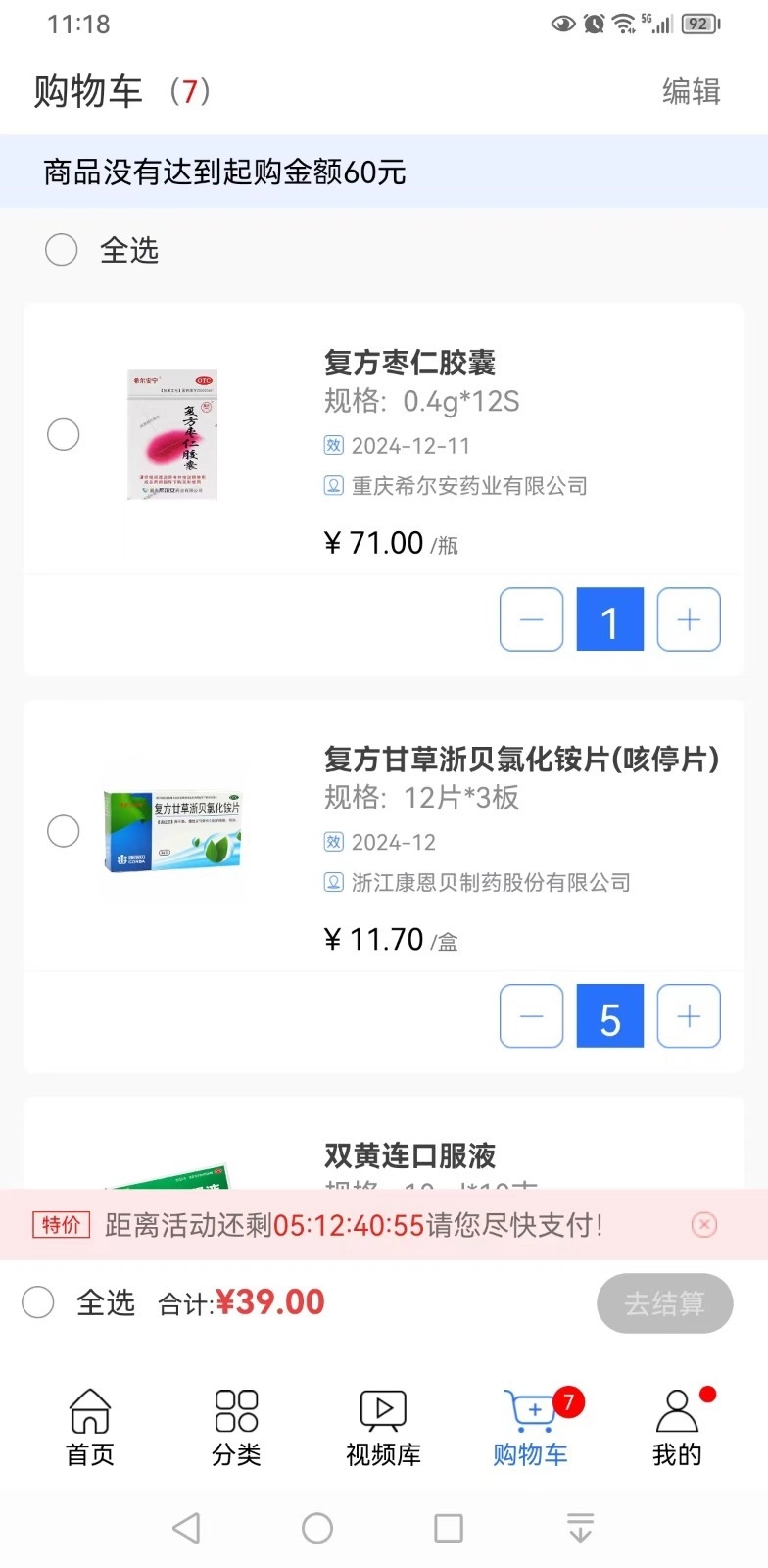Select the 复方甘草浙贝氯化铵片 item circle
Screen dimensions: 768x1568
click(x=63, y=830)
